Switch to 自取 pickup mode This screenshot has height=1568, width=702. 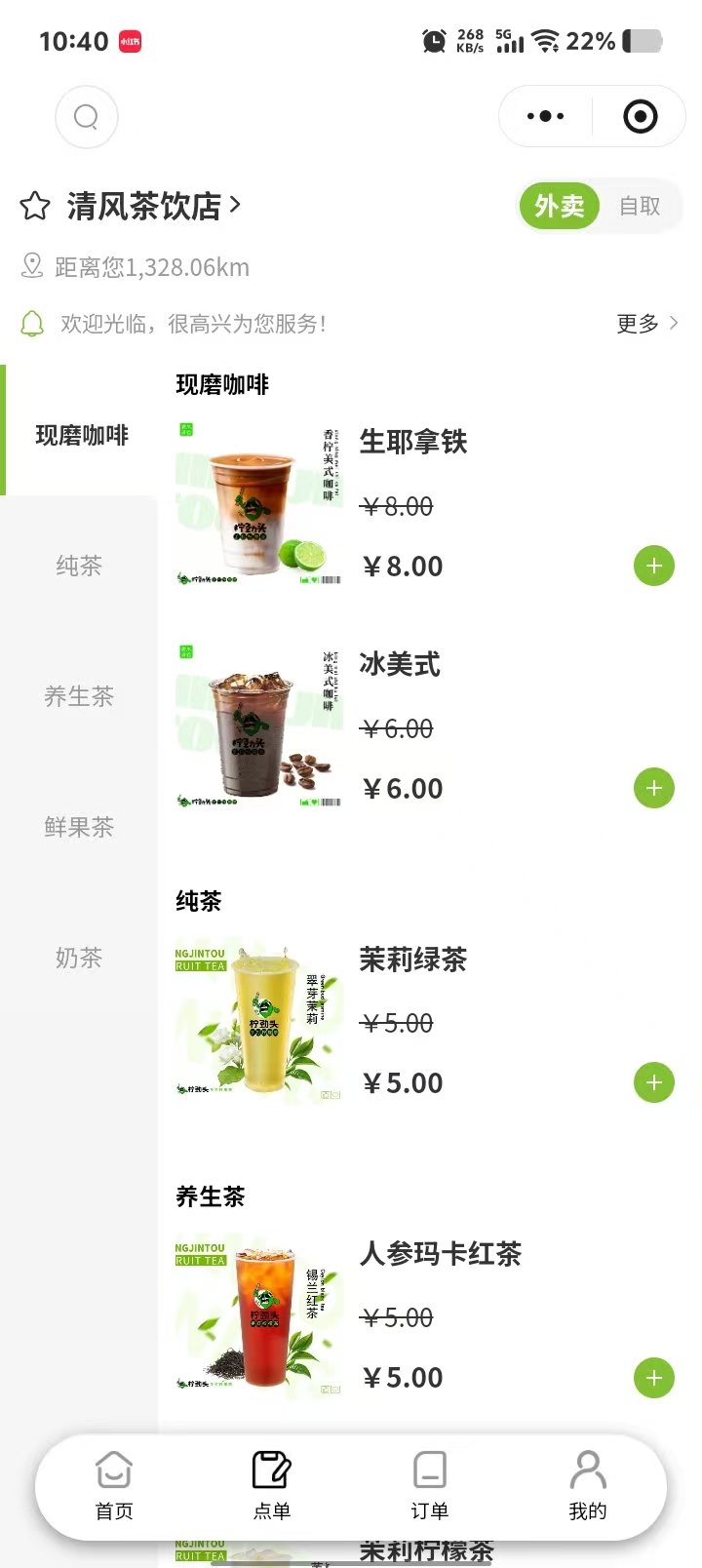click(640, 206)
